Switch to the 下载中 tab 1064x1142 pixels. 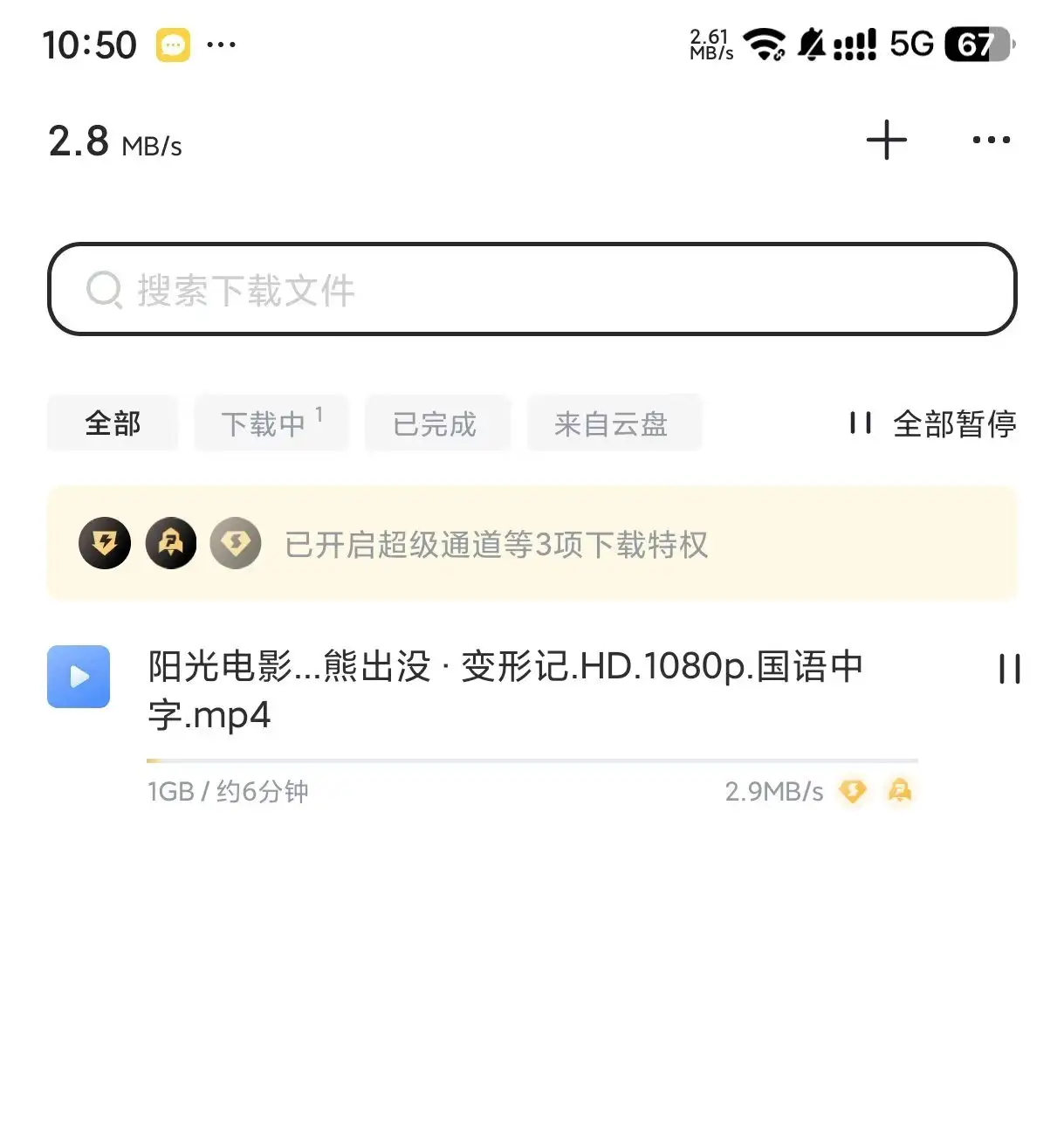coord(271,423)
